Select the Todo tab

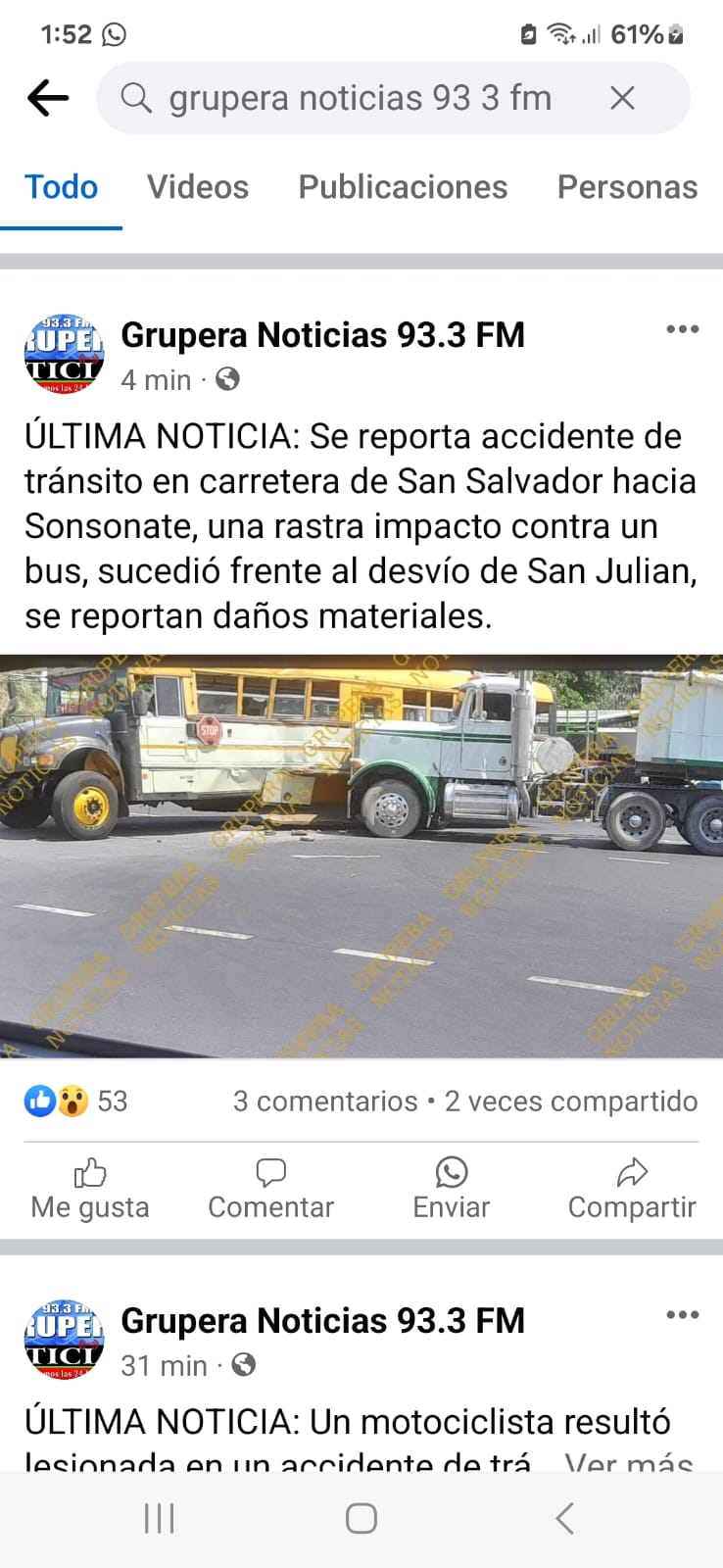tap(61, 187)
